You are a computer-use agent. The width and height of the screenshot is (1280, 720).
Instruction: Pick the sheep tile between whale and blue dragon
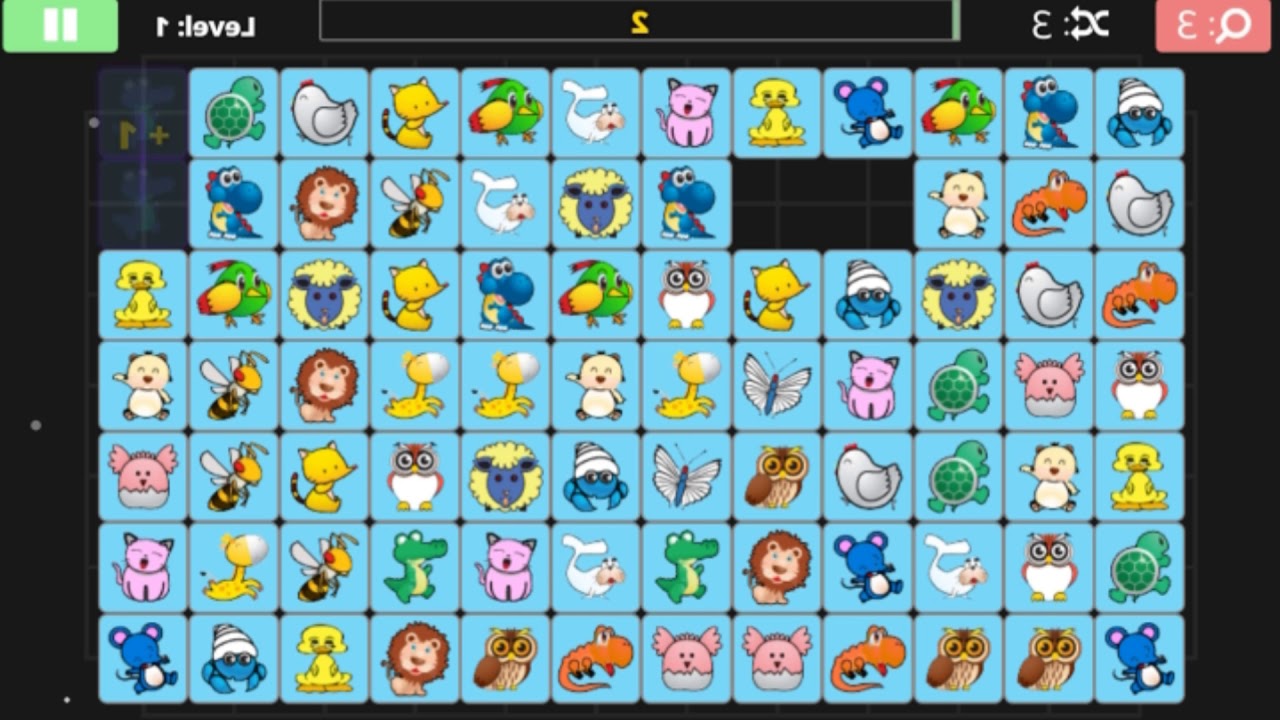coord(596,204)
